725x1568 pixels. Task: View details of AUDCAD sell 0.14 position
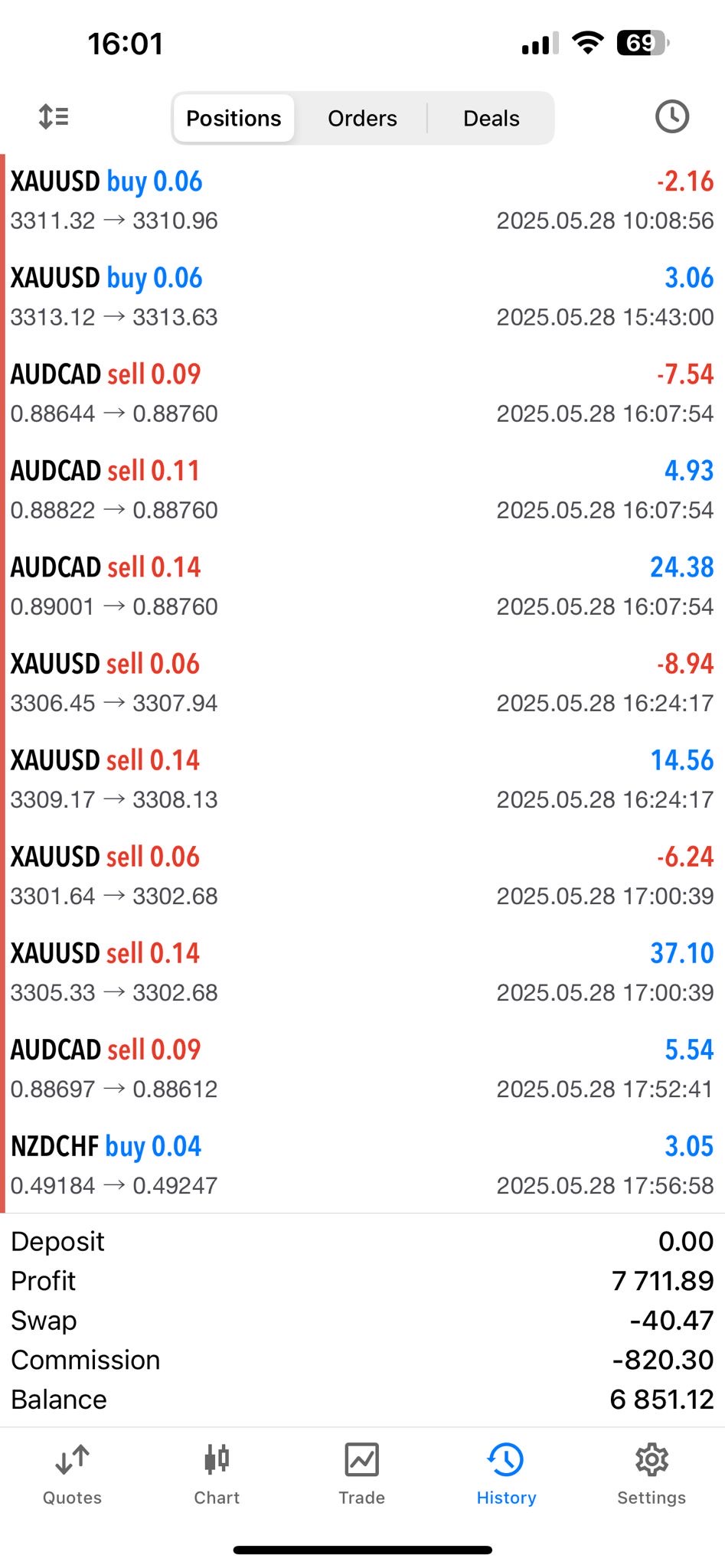[x=362, y=587]
